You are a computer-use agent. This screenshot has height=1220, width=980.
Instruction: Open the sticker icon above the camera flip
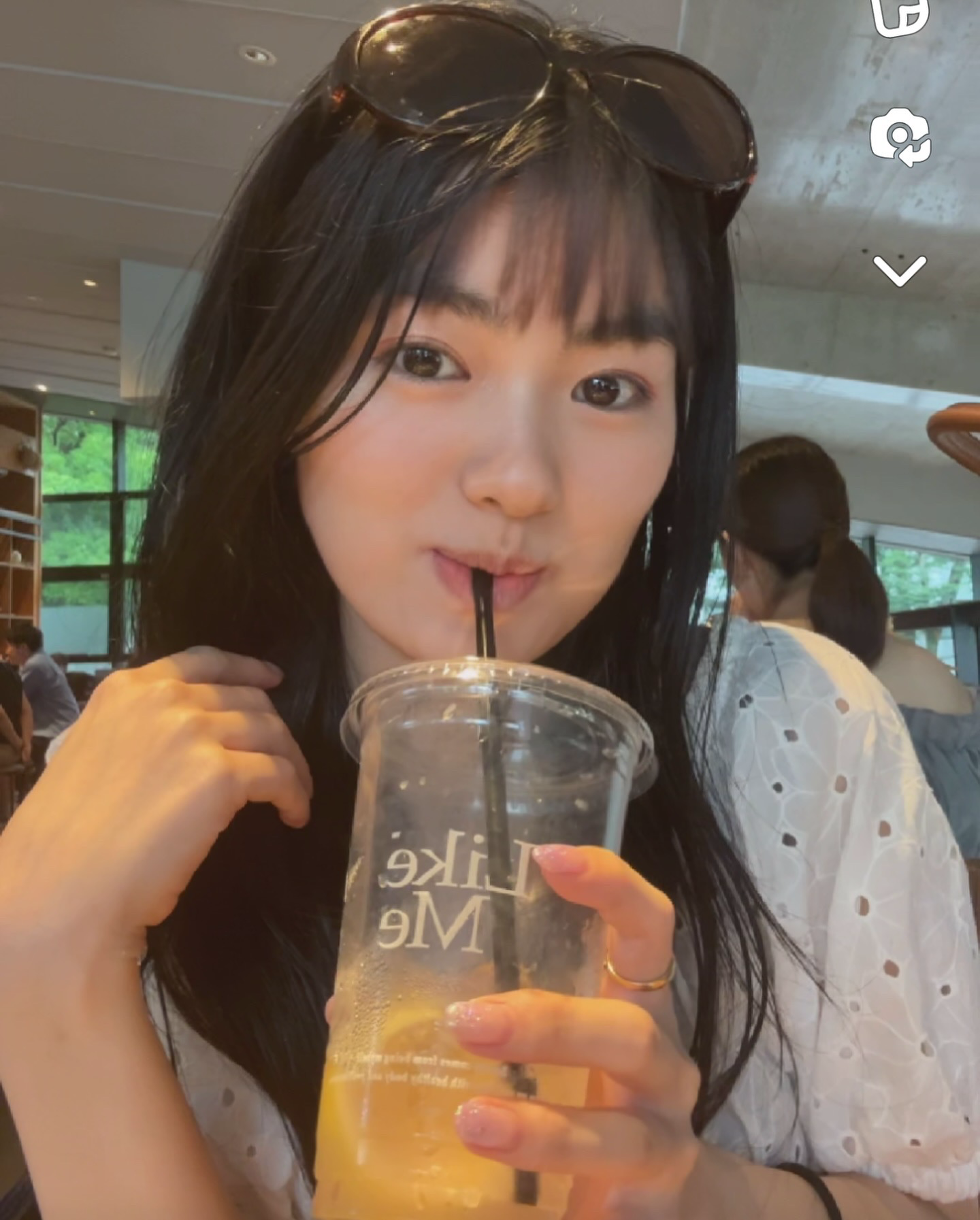click(900, 15)
